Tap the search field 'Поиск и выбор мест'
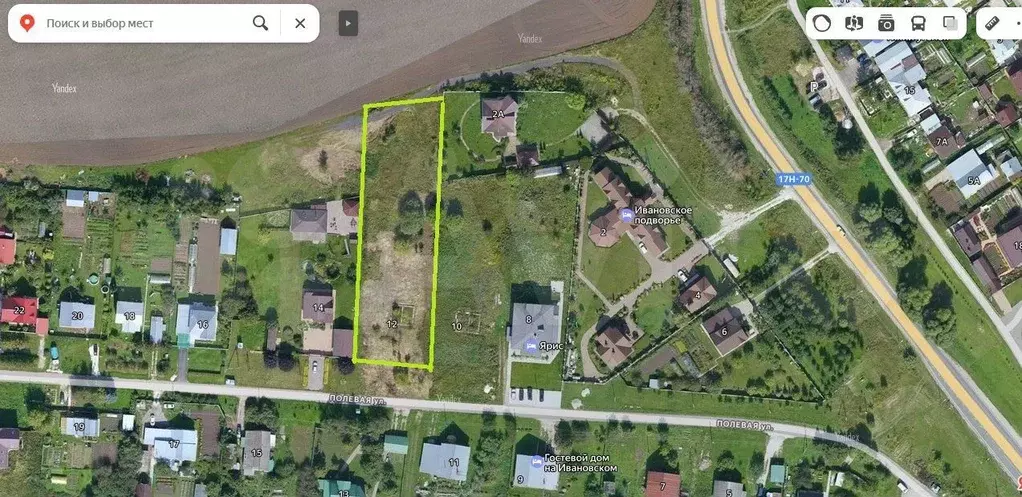Image resolution: width=1022 pixels, height=497 pixels. click(140, 23)
